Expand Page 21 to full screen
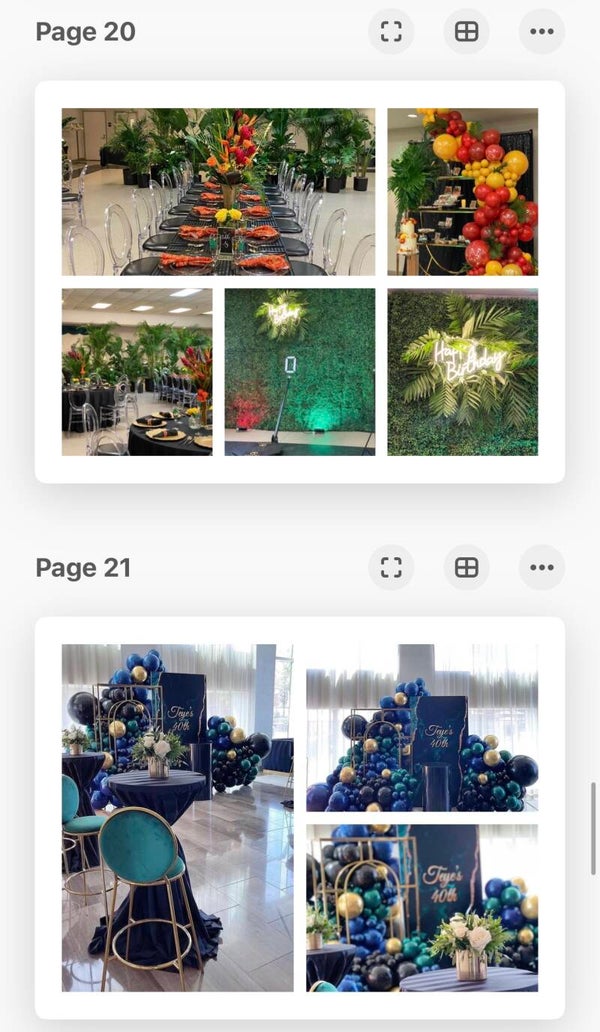The height and width of the screenshot is (1032, 600). 391,568
